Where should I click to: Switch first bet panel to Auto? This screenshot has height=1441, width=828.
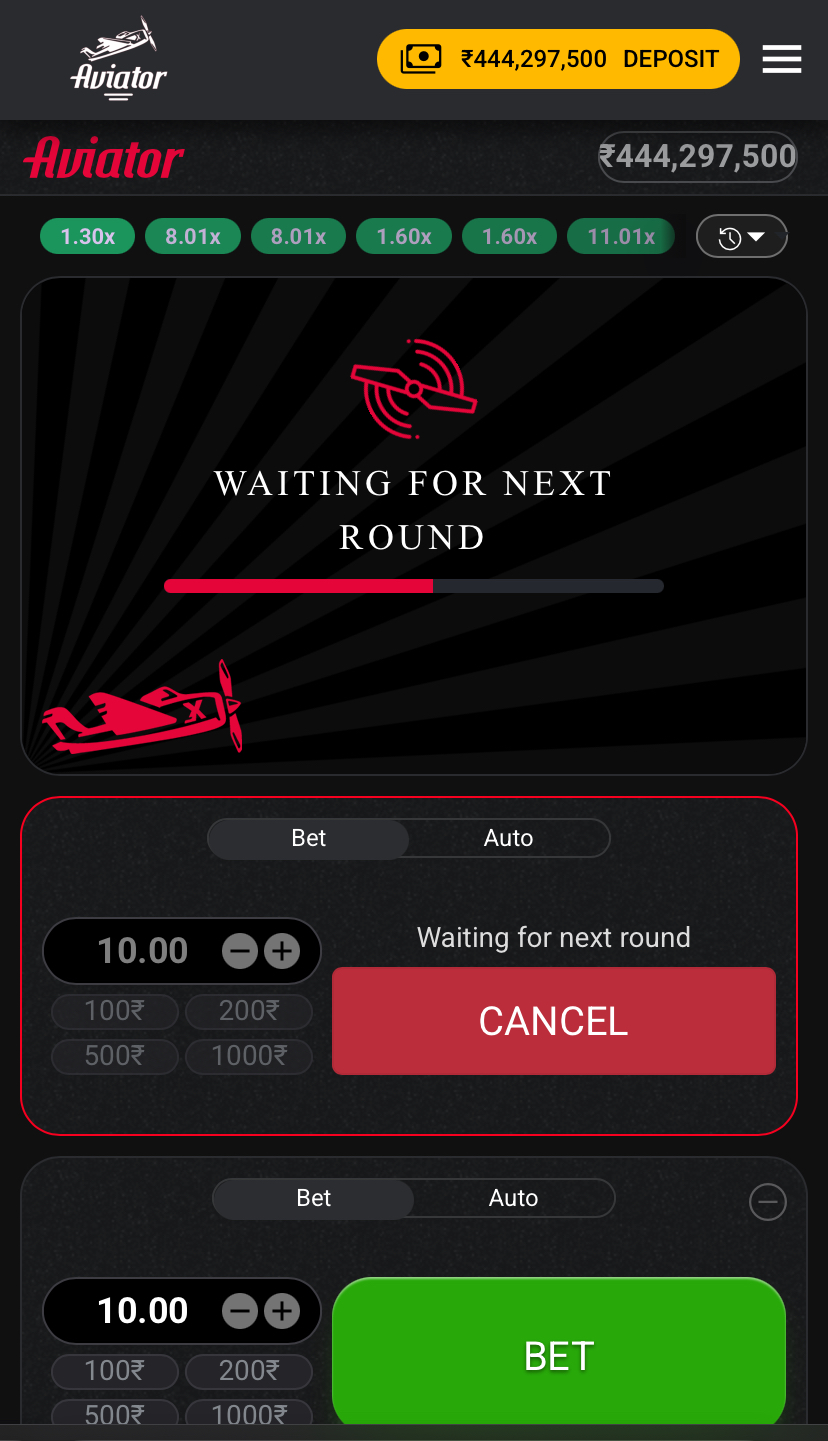click(x=508, y=838)
